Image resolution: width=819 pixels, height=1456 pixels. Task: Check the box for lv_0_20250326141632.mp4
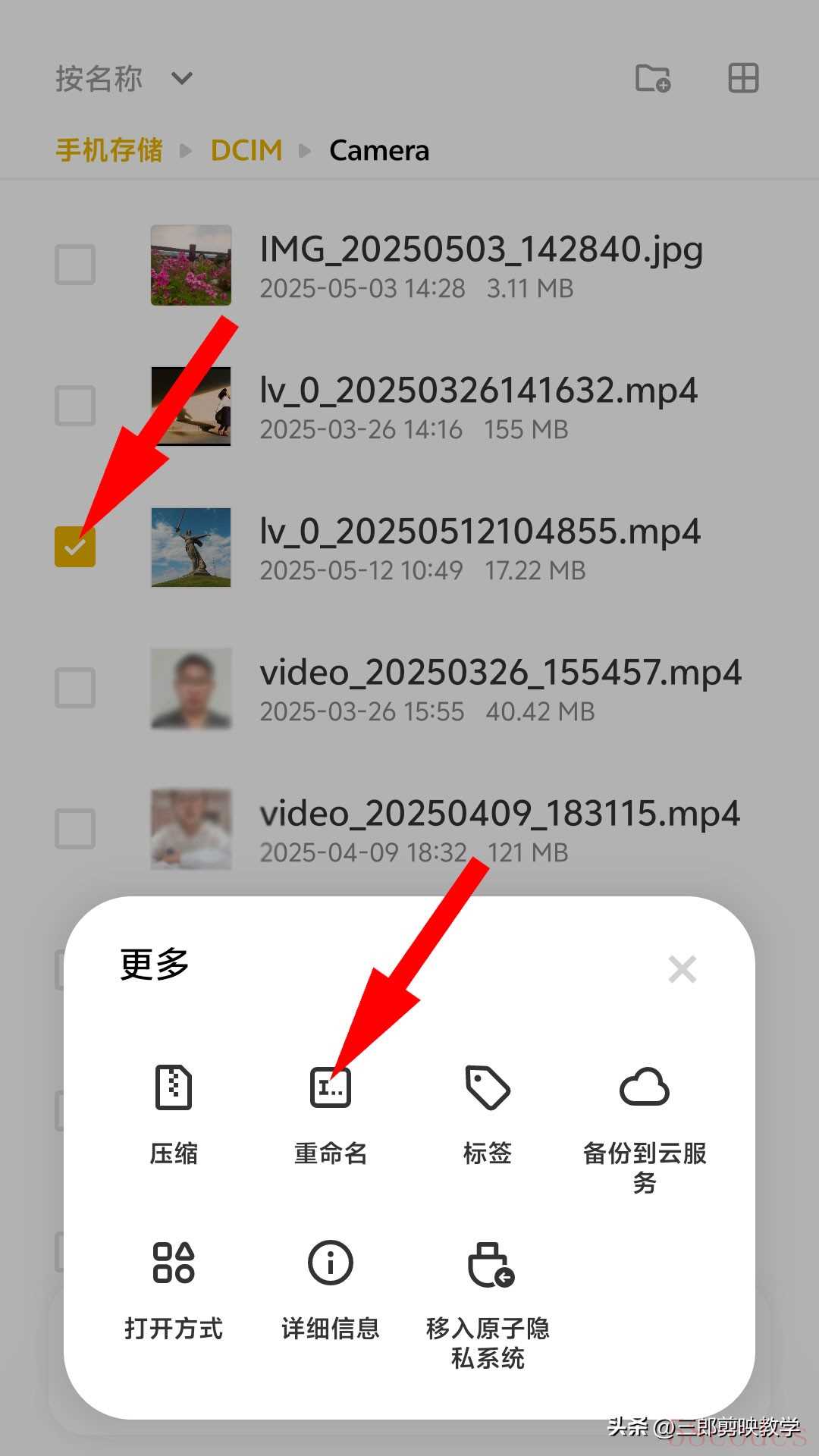tap(75, 406)
